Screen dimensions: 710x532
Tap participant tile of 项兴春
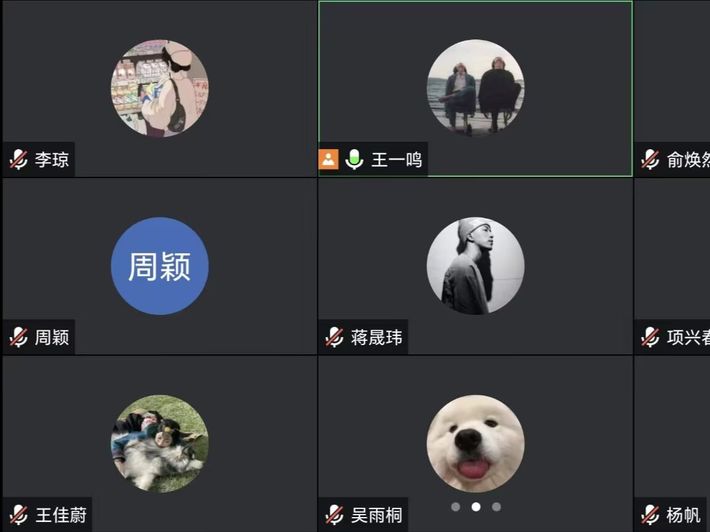point(673,266)
